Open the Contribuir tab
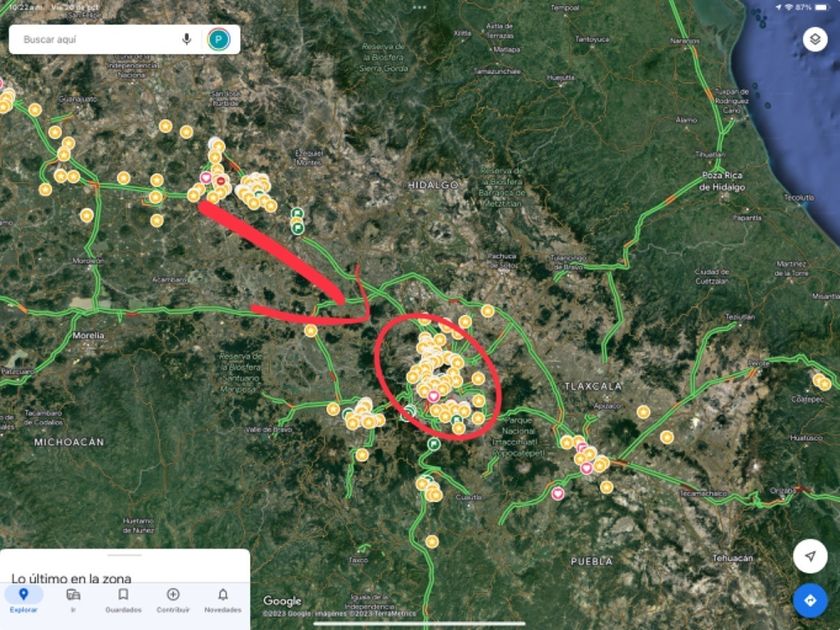Image resolution: width=840 pixels, height=630 pixels. (173, 599)
